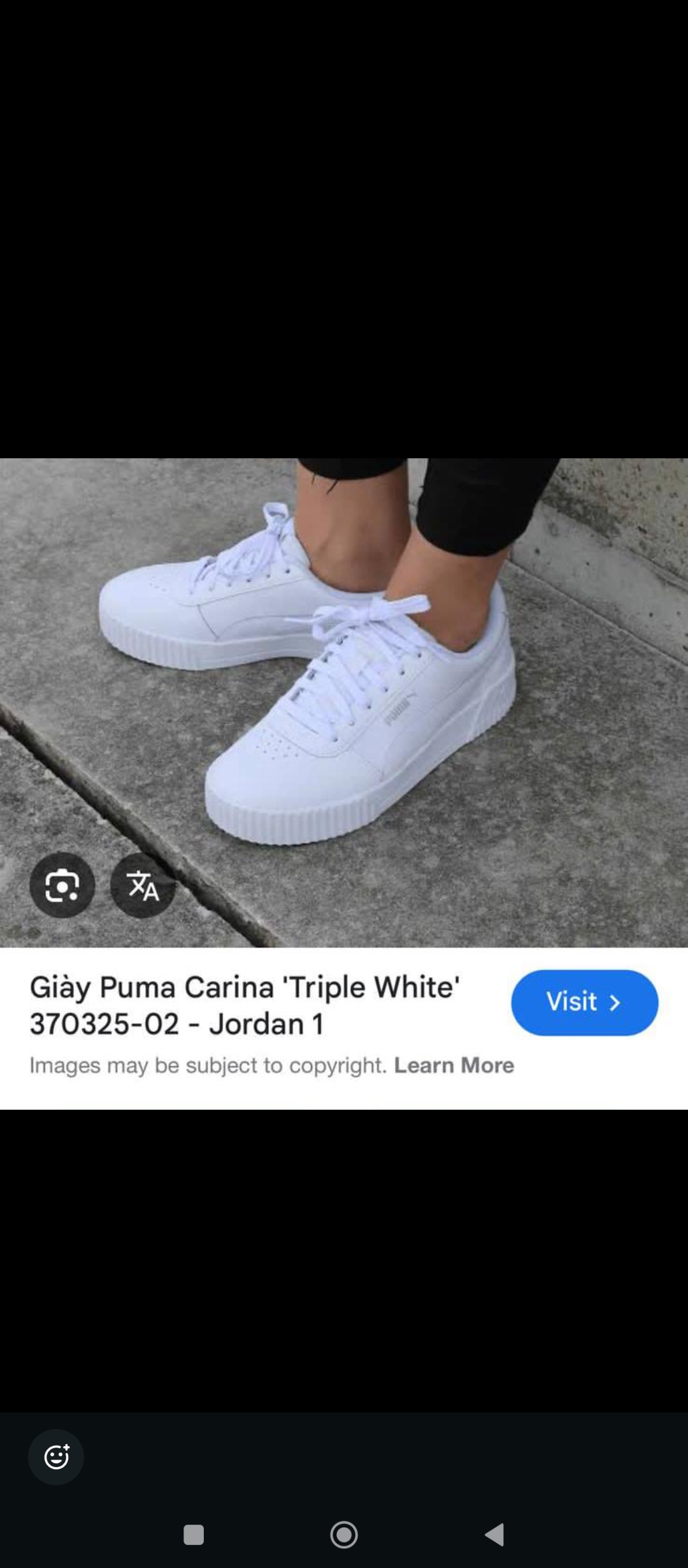Open the emoji reaction picker

coord(56,1456)
